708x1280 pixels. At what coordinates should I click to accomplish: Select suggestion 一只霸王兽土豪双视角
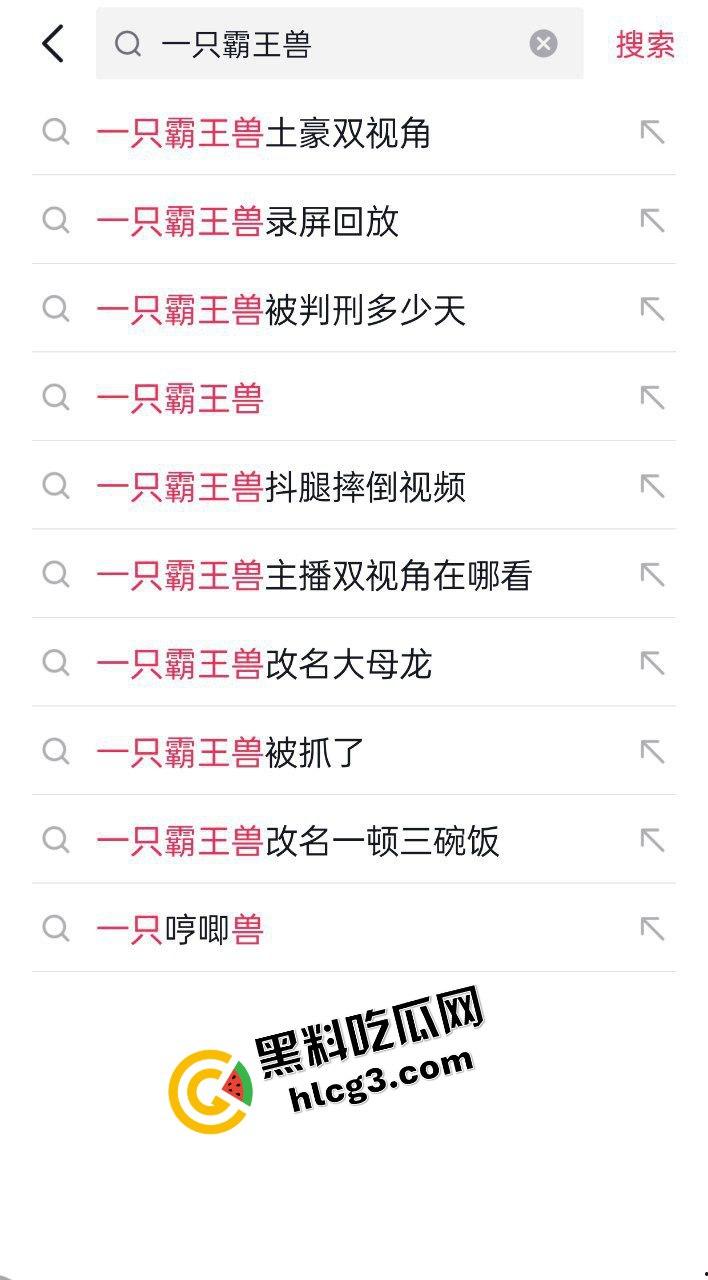[264, 133]
